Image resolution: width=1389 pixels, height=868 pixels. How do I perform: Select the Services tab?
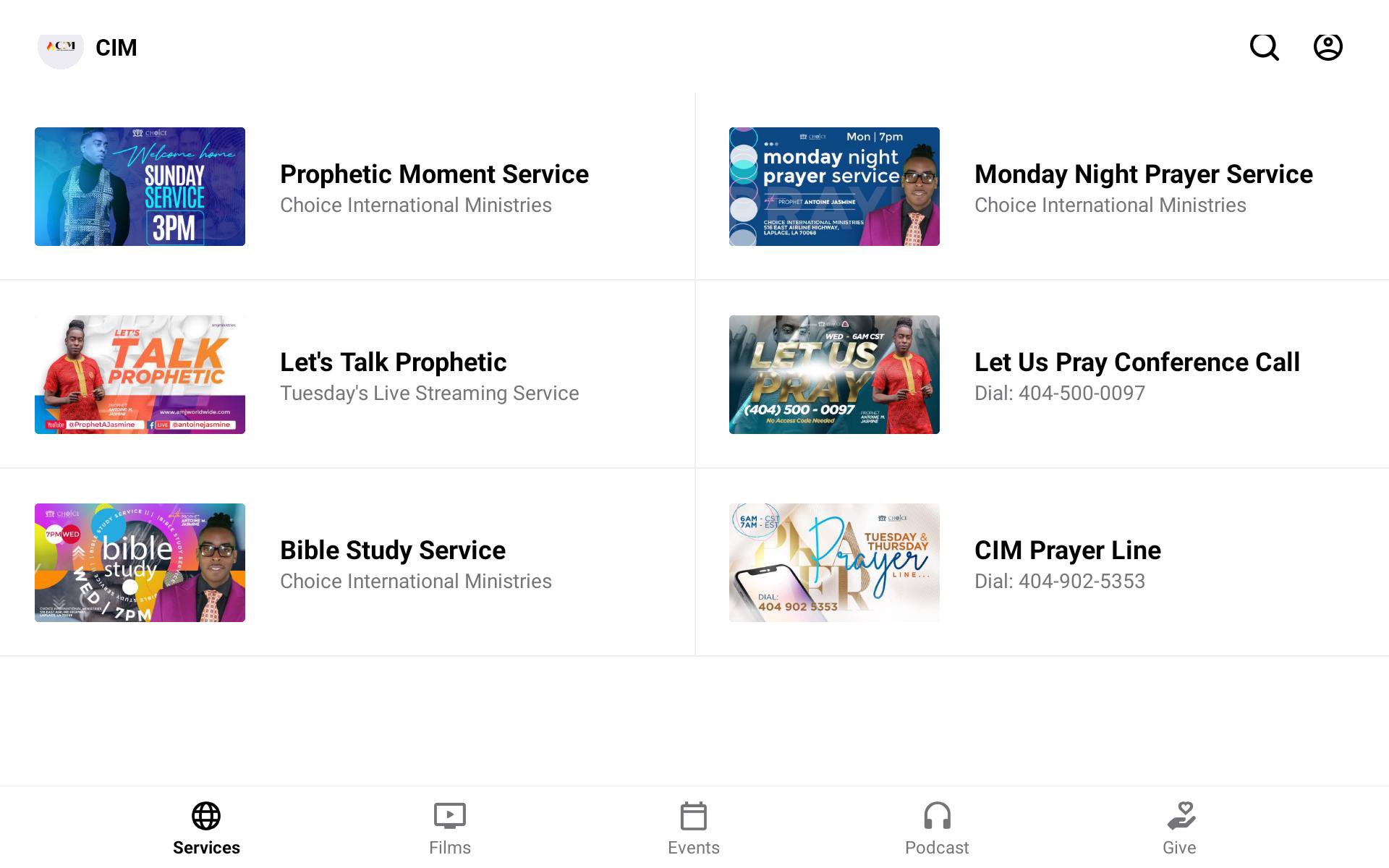(206, 828)
